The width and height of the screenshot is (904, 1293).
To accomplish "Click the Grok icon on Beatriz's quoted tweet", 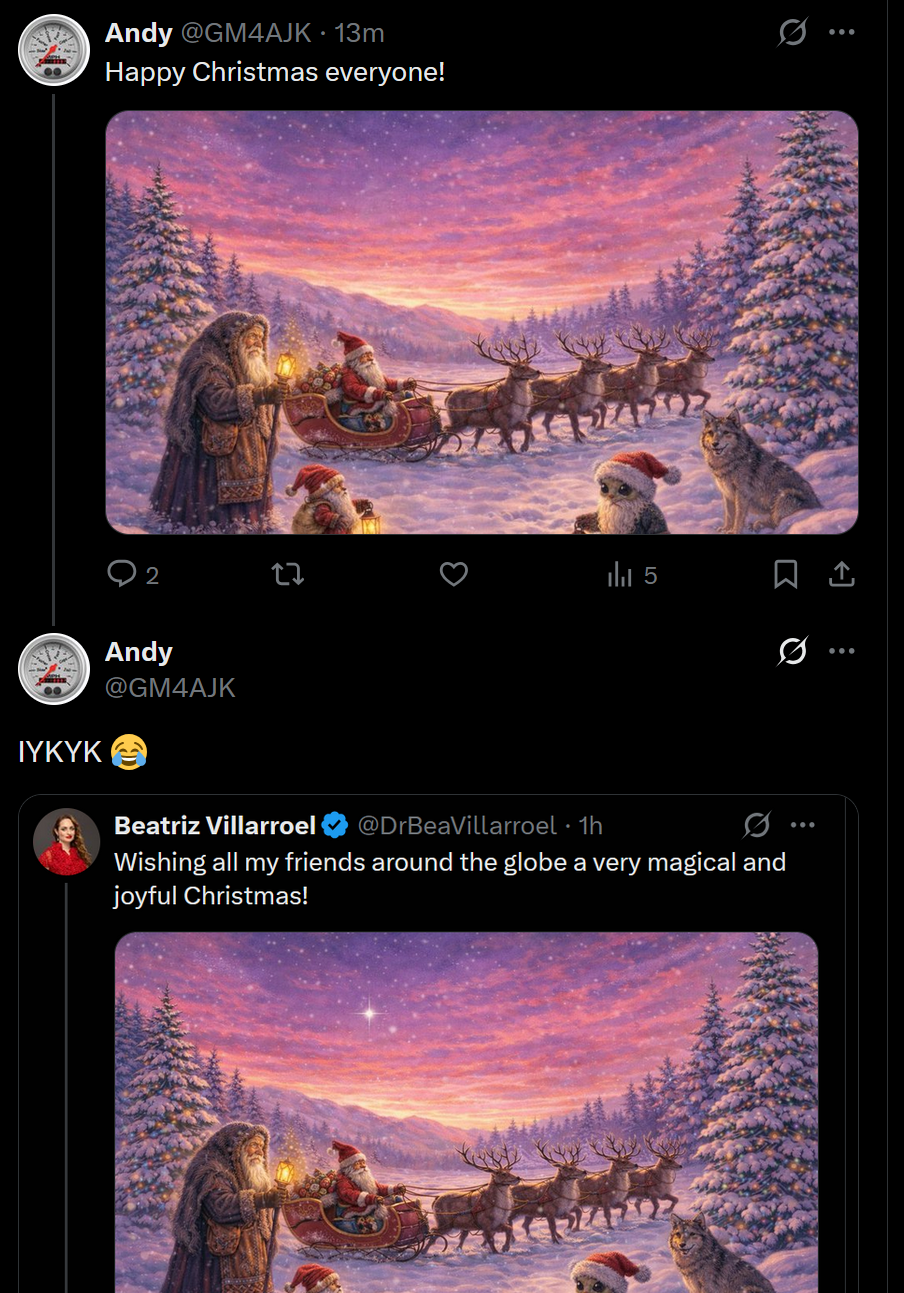I will pos(757,825).
